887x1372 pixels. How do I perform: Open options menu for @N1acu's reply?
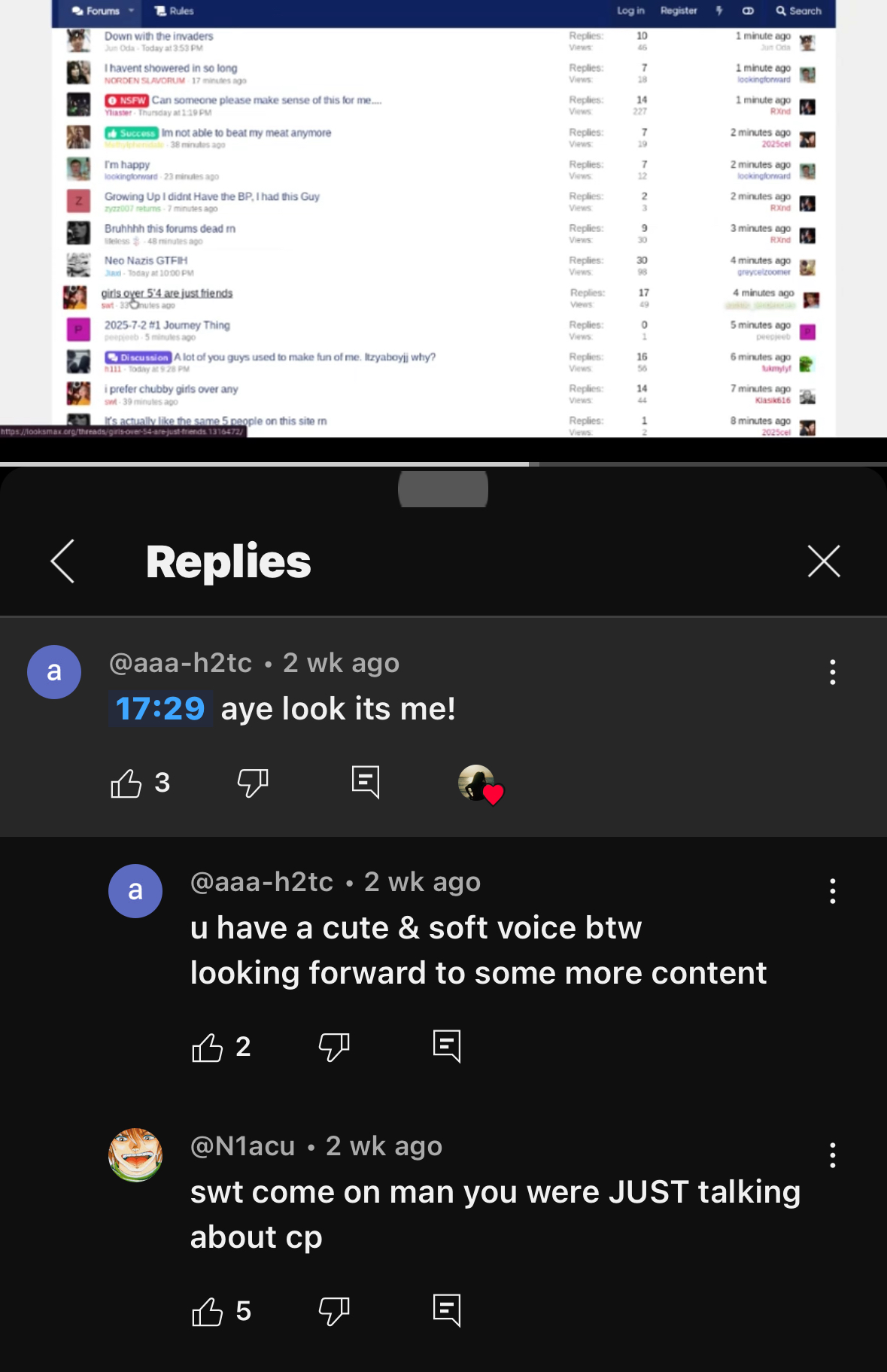point(832,1155)
